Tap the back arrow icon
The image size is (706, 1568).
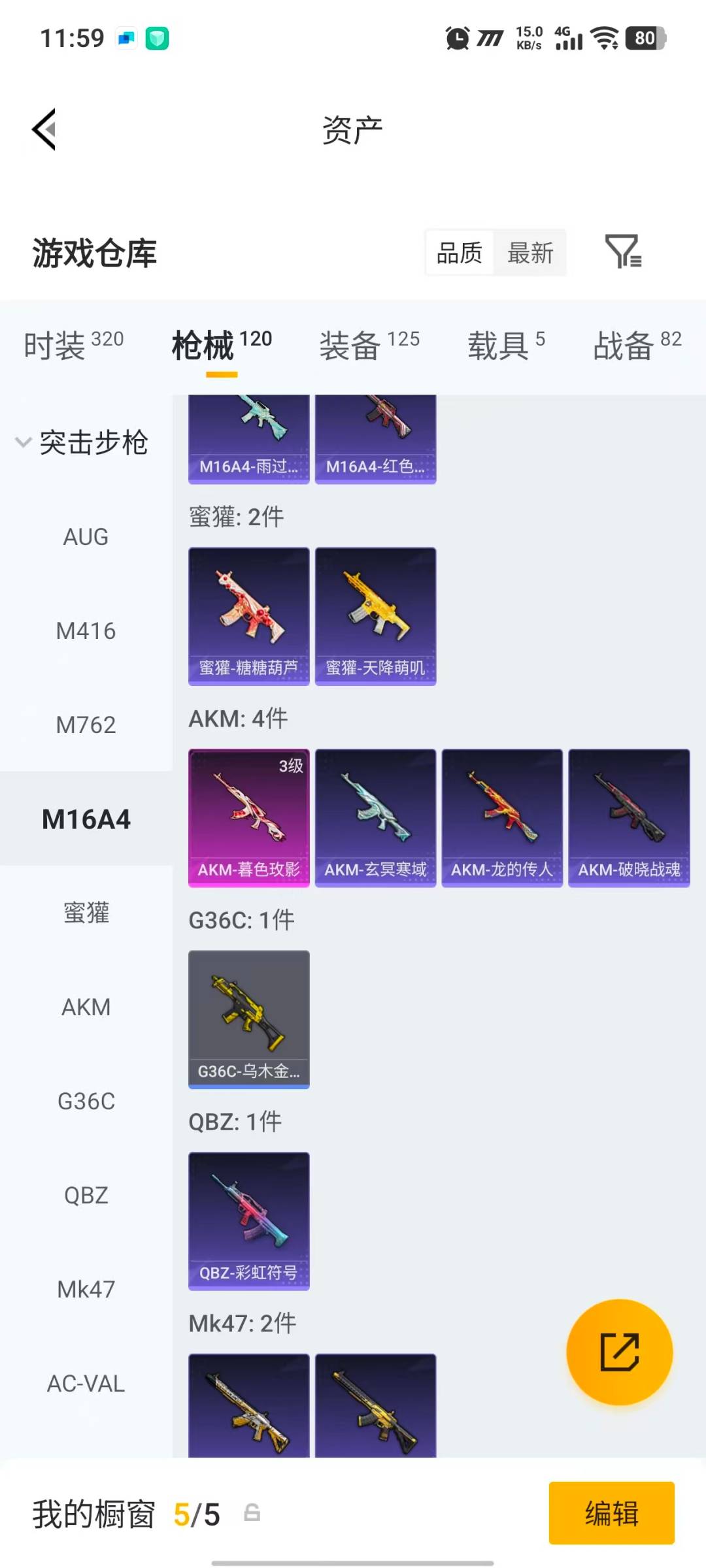tap(44, 129)
